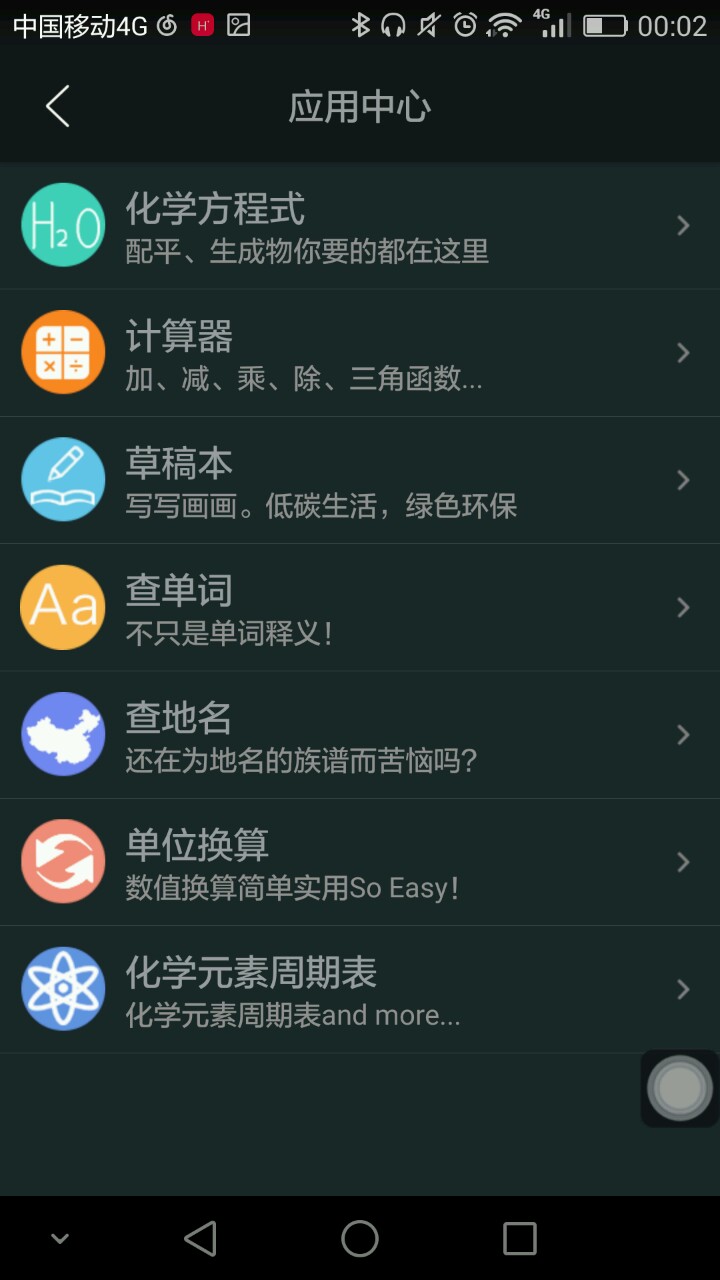Viewport: 720px width, 1280px height.
Task: Go back from 应用中心
Action: tap(58, 106)
